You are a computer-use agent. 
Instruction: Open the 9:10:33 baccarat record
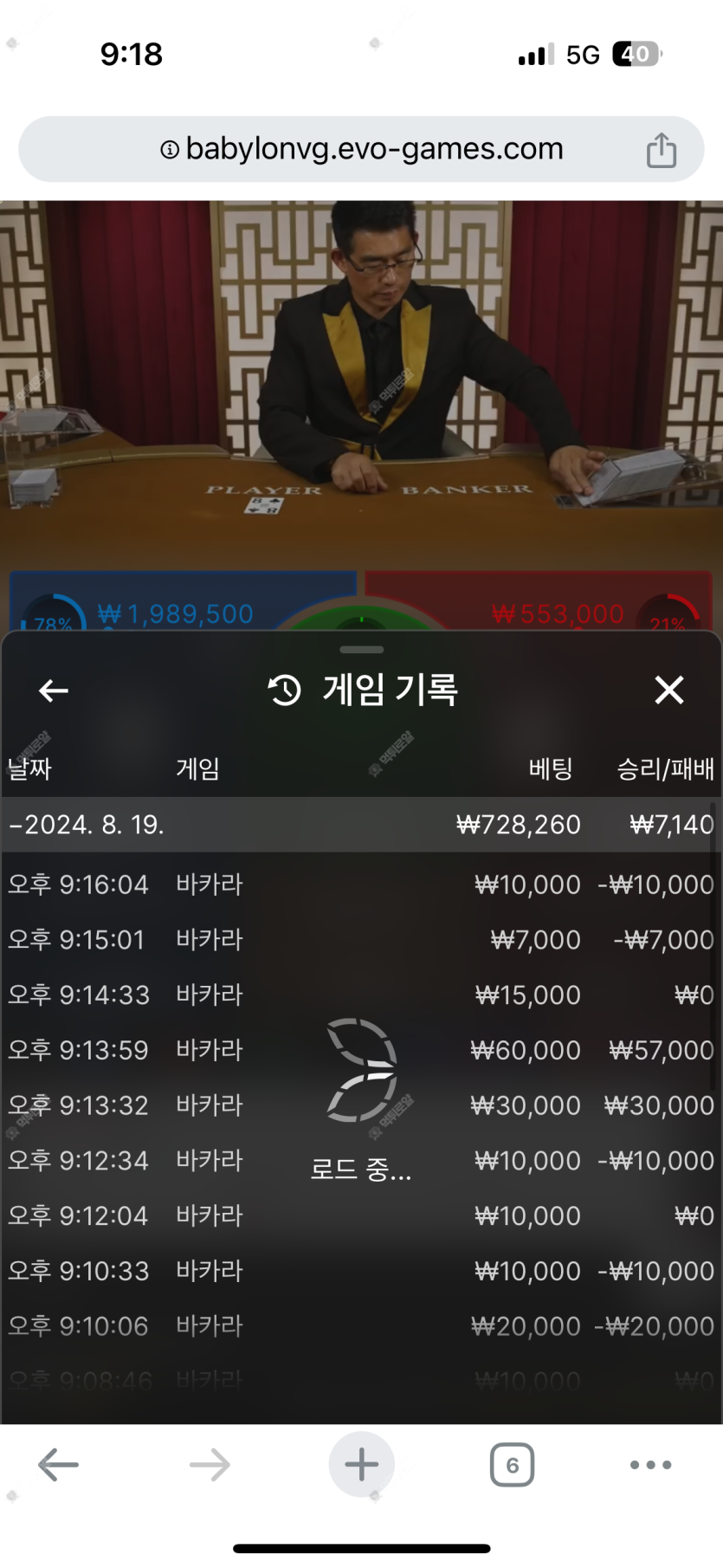[361, 1271]
